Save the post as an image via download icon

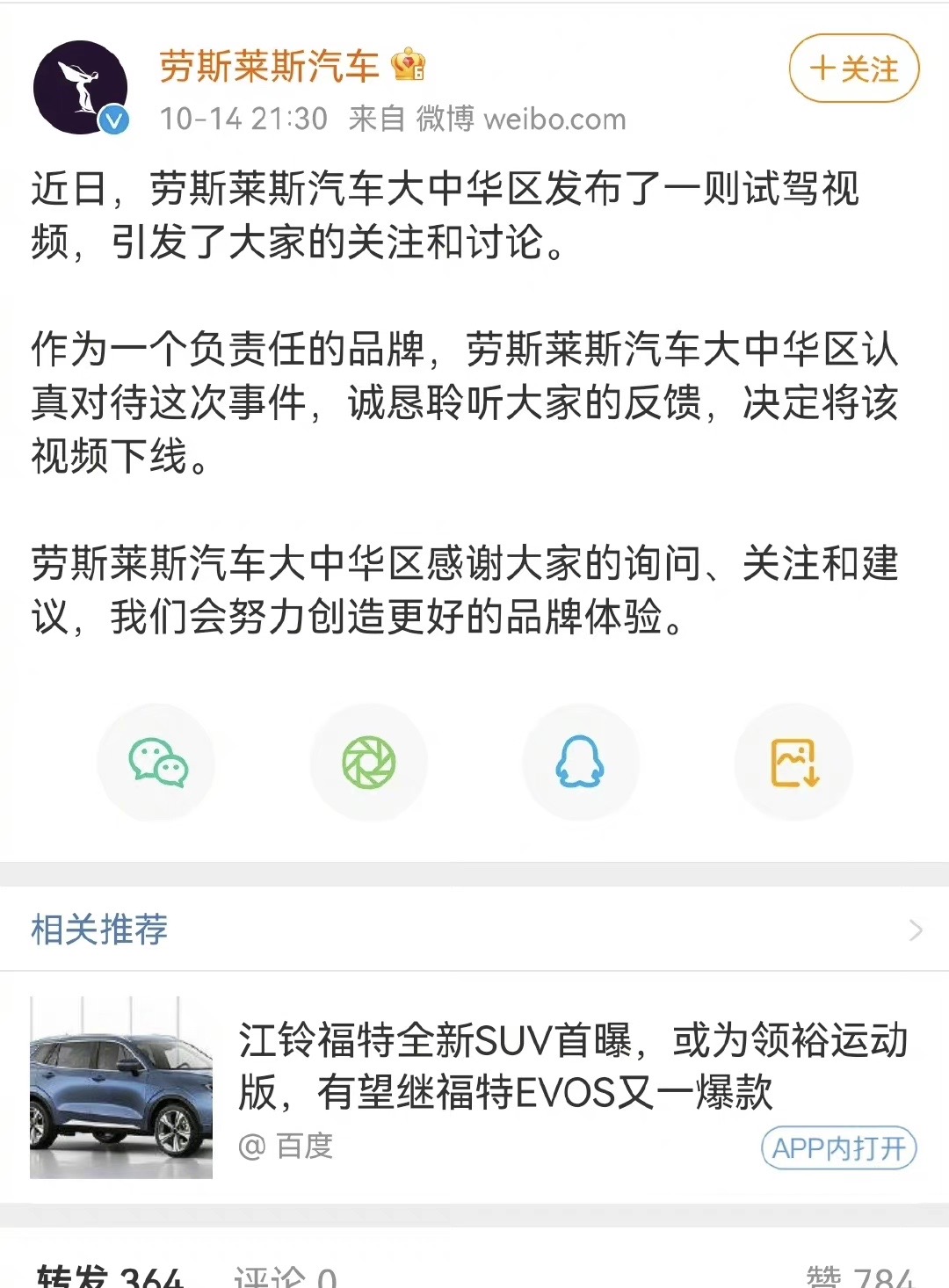(x=793, y=763)
